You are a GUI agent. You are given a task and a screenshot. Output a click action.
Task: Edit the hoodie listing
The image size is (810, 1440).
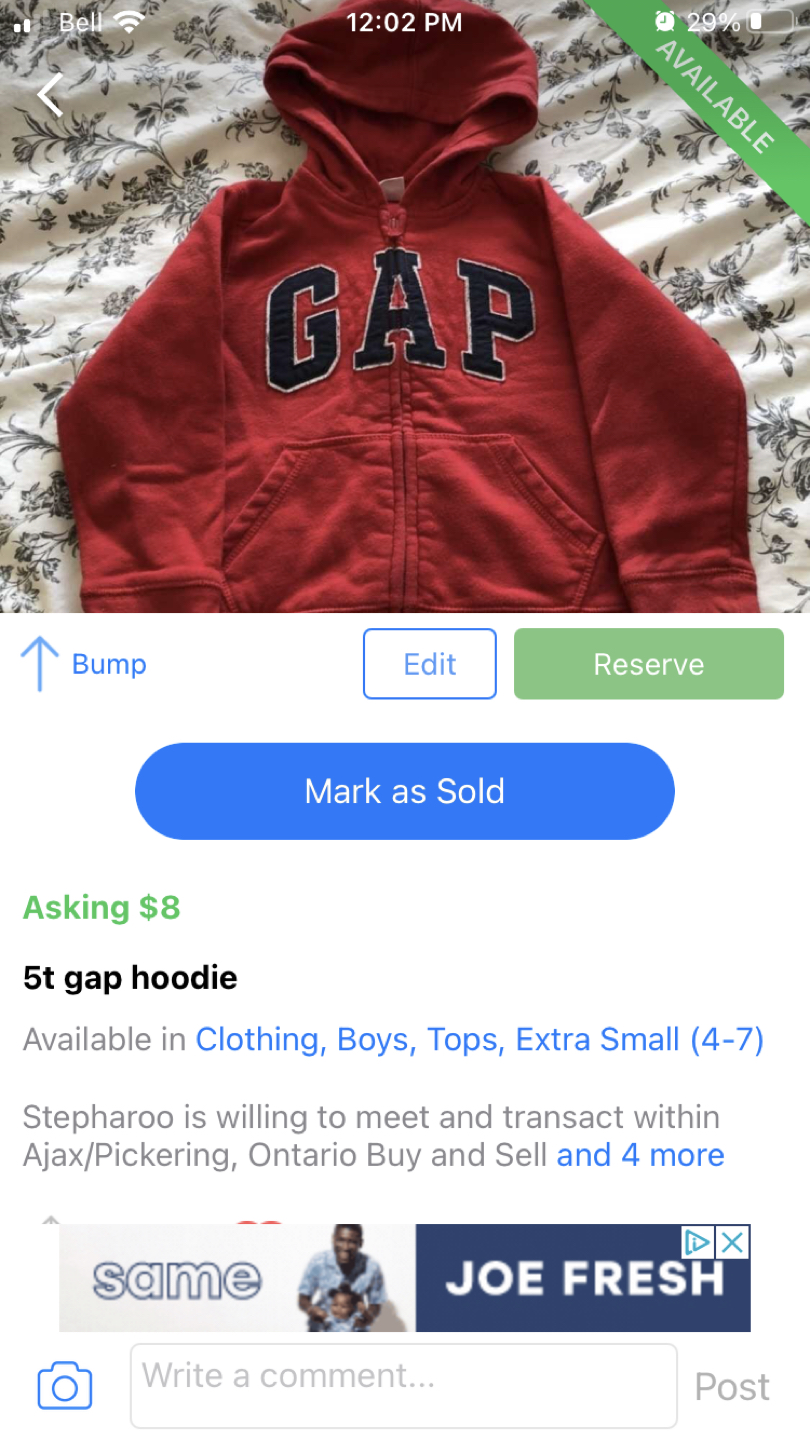[430, 664]
